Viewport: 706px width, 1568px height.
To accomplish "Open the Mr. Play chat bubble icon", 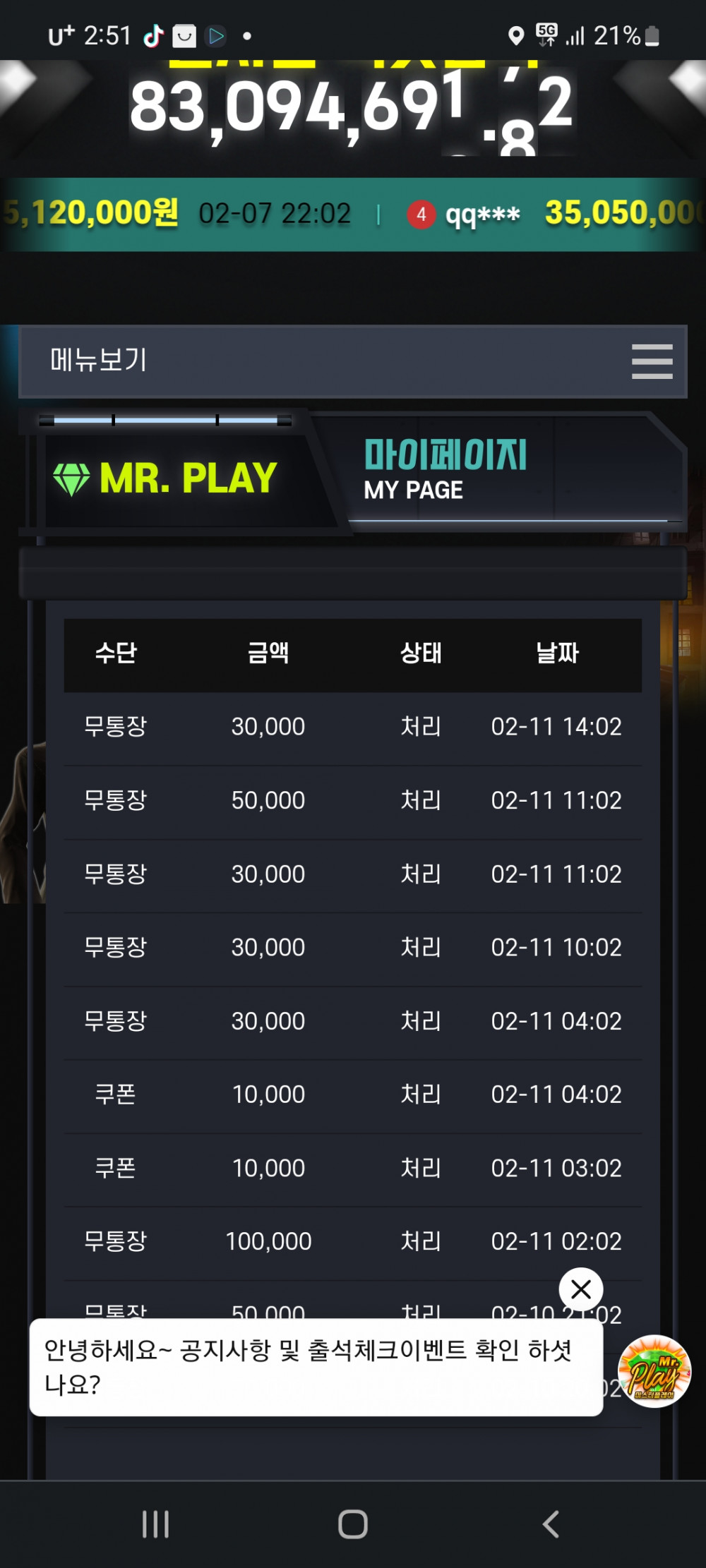I will [654, 1371].
